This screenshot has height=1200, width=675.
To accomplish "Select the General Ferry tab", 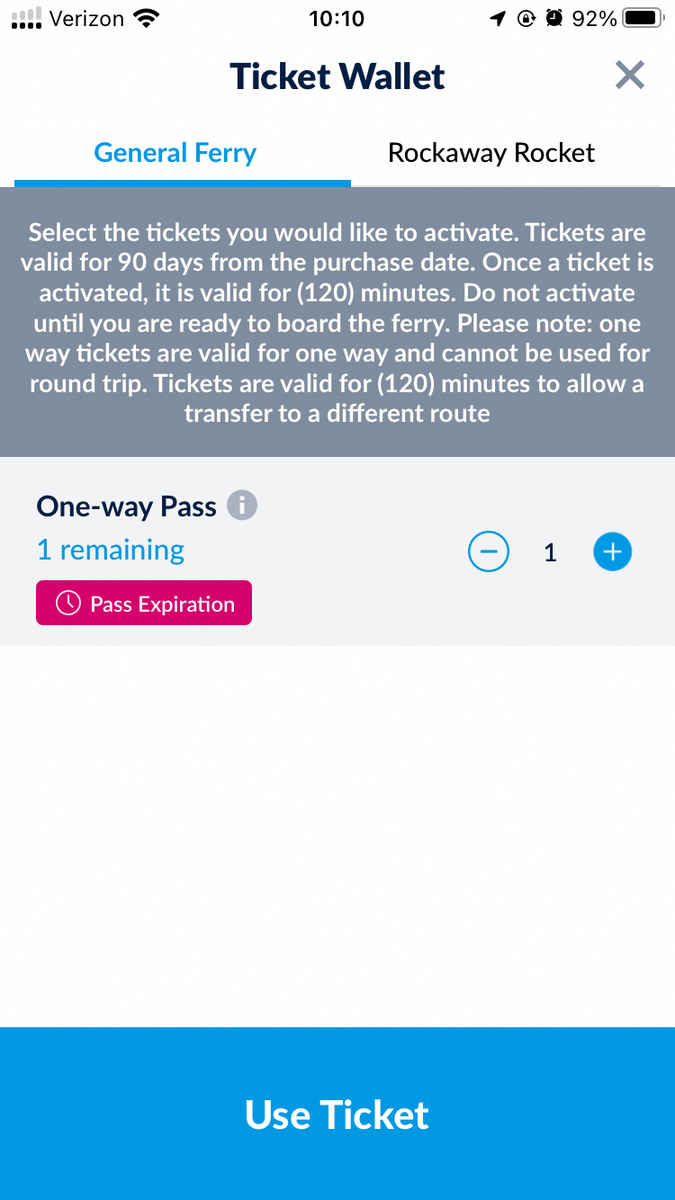I will (175, 153).
